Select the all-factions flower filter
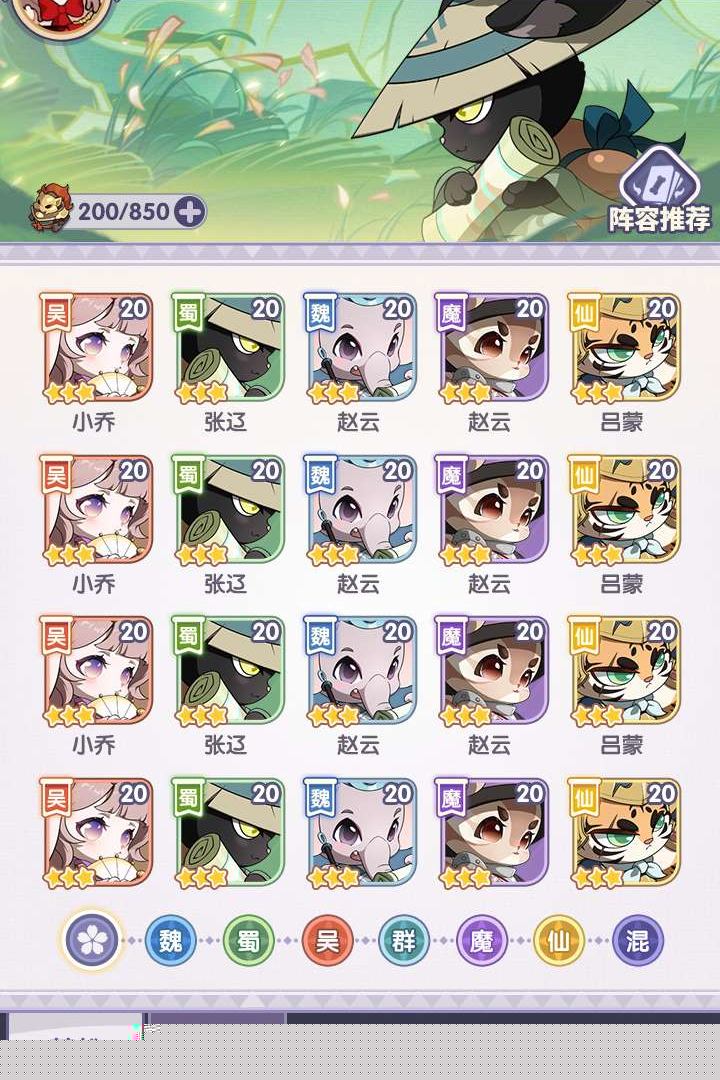720x1080 pixels. (x=92, y=940)
